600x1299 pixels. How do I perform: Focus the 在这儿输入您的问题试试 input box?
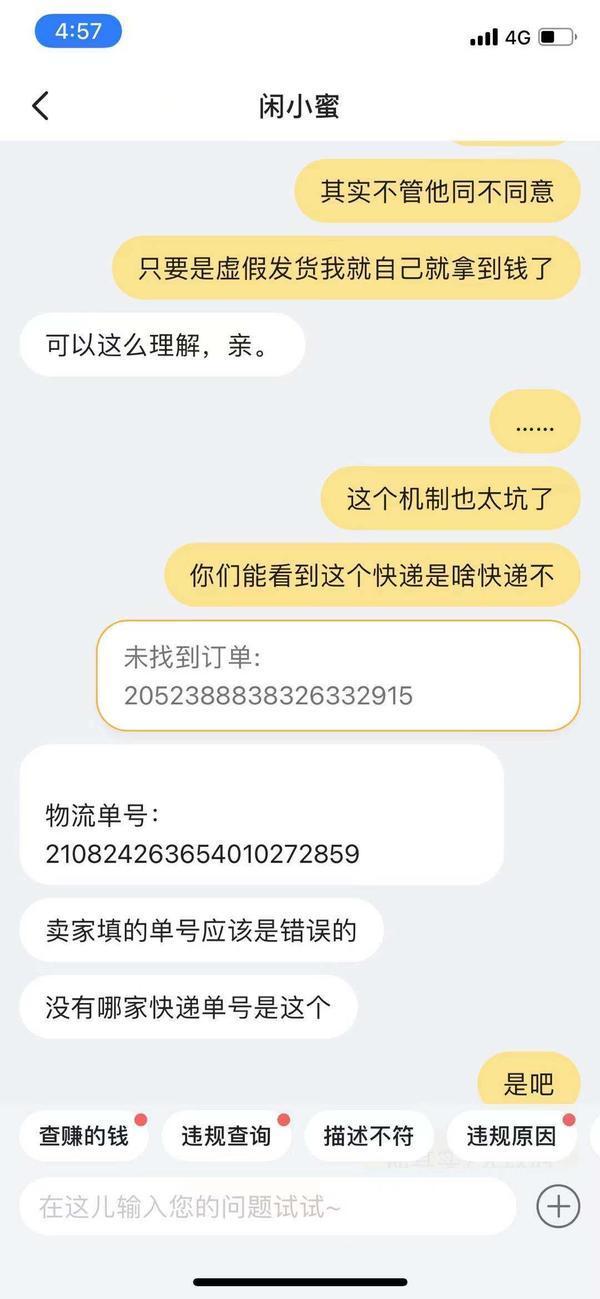268,1207
